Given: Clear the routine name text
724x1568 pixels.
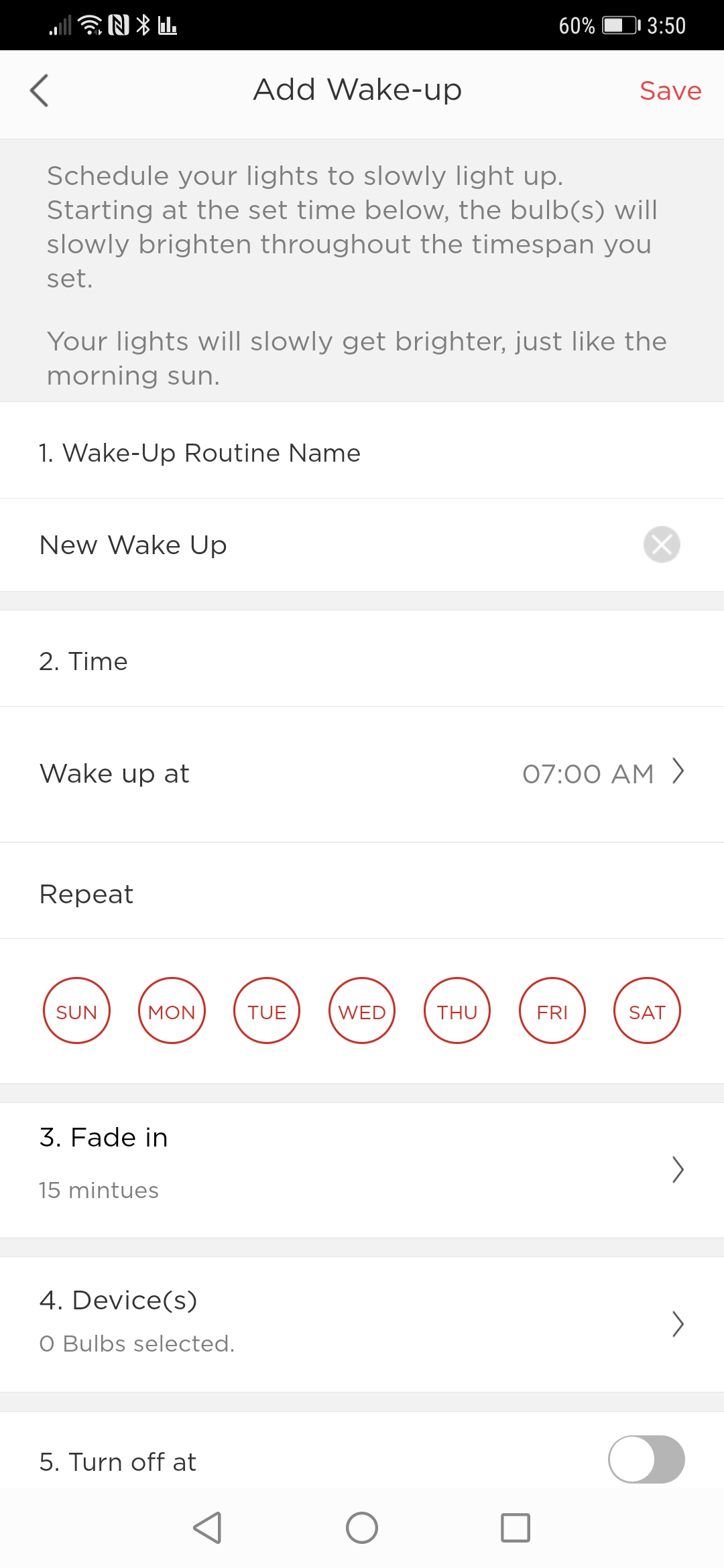Looking at the screenshot, I should pyautogui.click(x=662, y=545).
